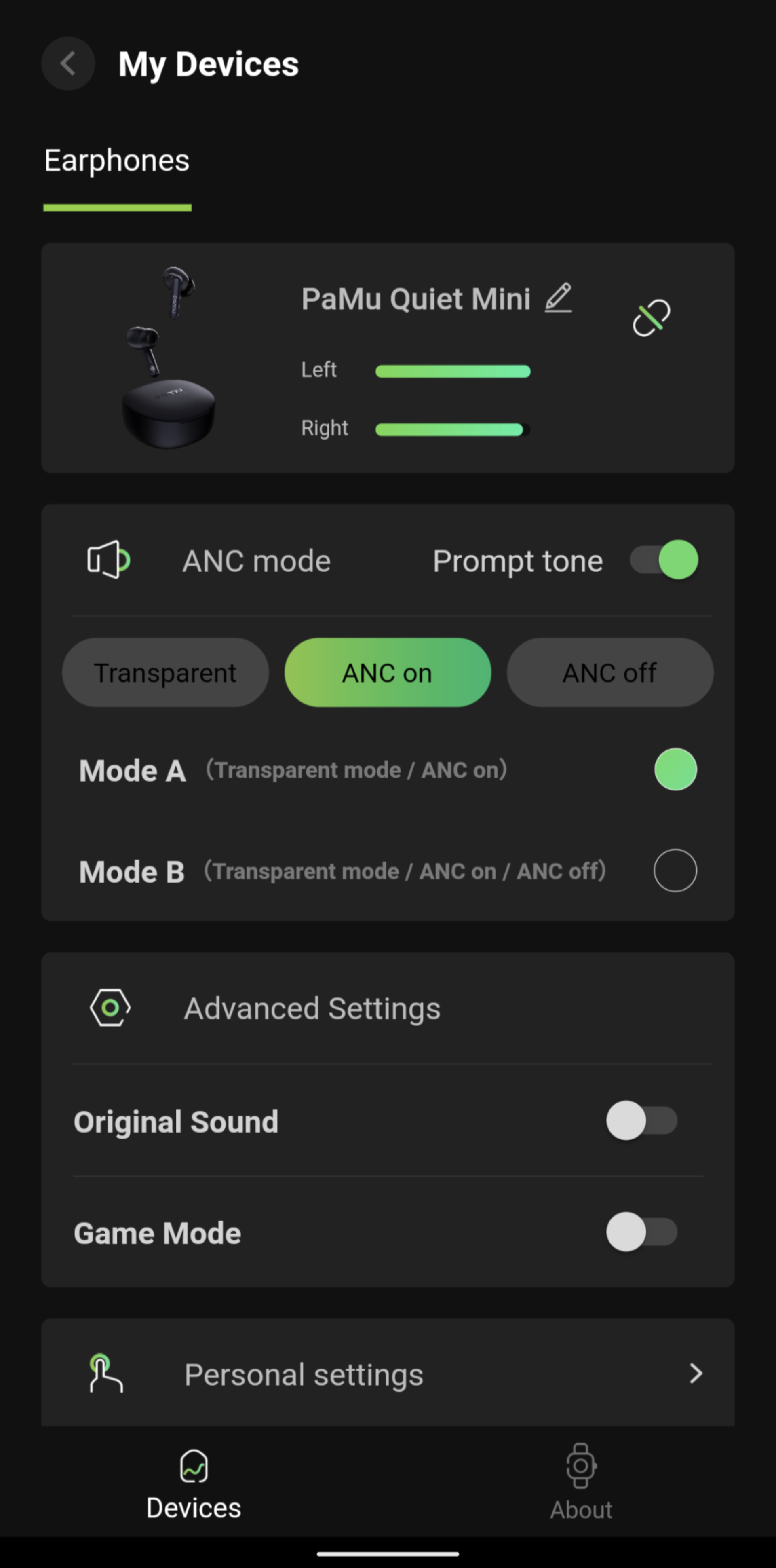Go back from My Devices
The height and width of the screenshot is (1568, 776).
(67, 63)
